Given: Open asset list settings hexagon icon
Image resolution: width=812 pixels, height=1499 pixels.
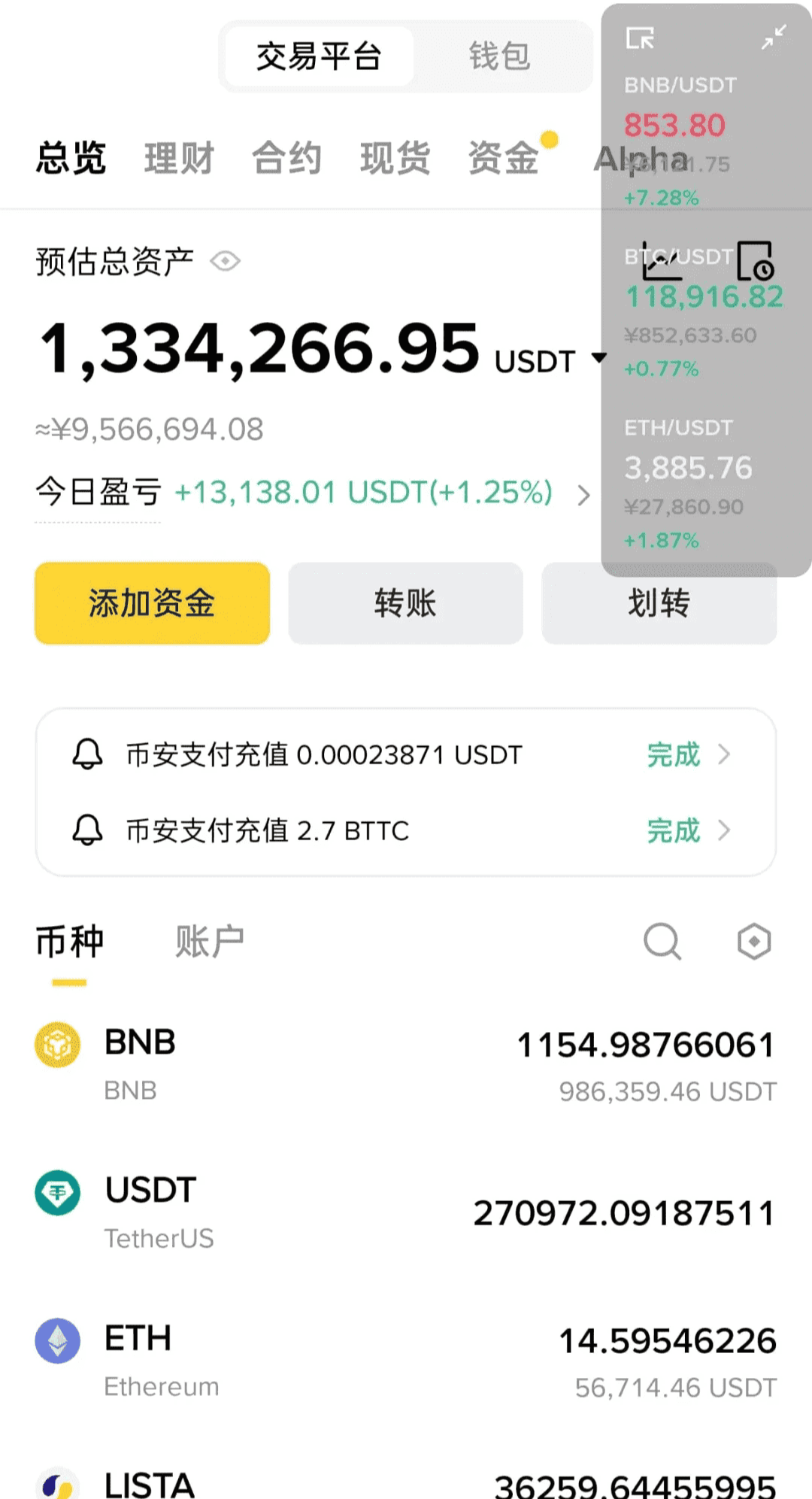Looking at the screenshot, I should [754, 942].
